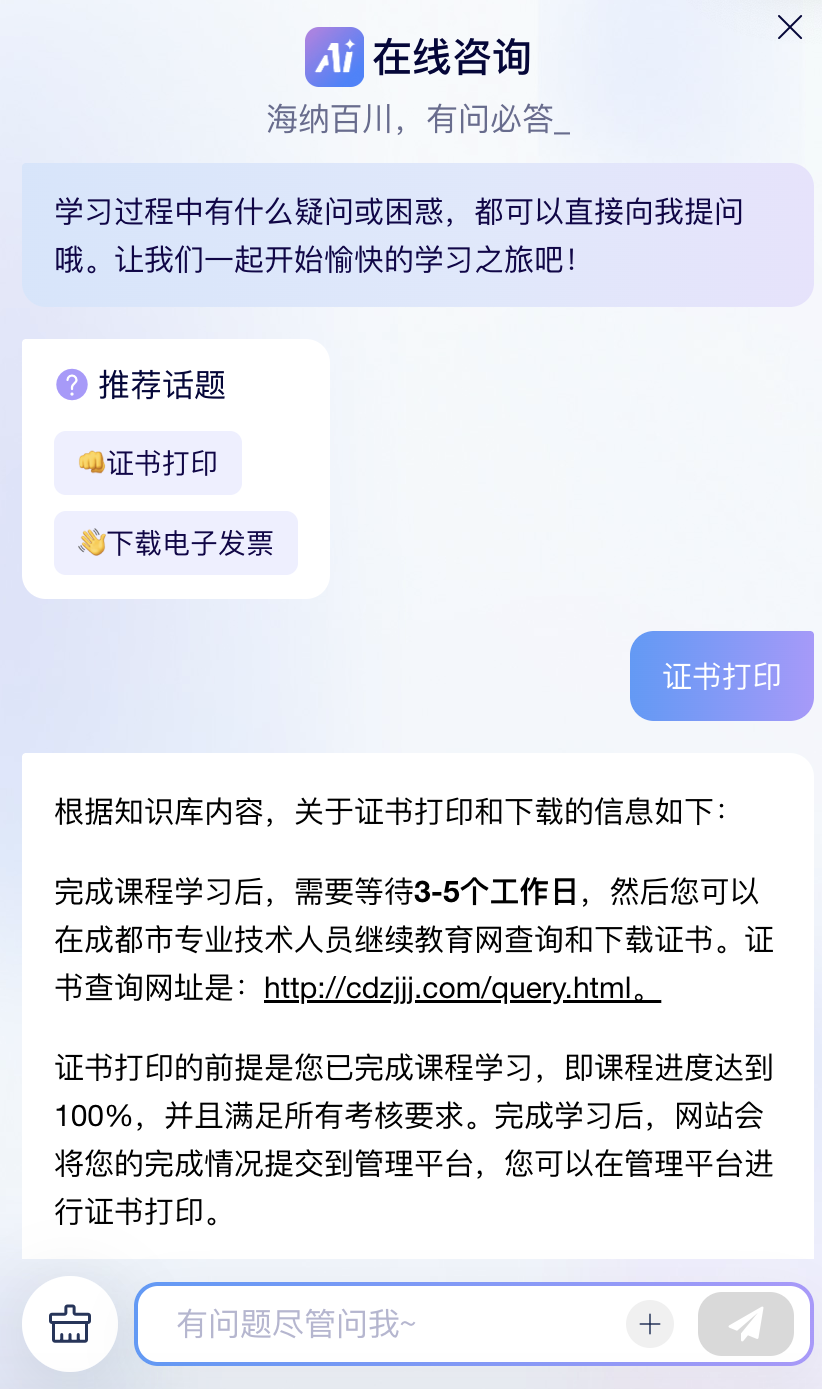Clear the conversation with the broom icon
Viewport: 822px width, 1389px height.
tap(70, 1324)
